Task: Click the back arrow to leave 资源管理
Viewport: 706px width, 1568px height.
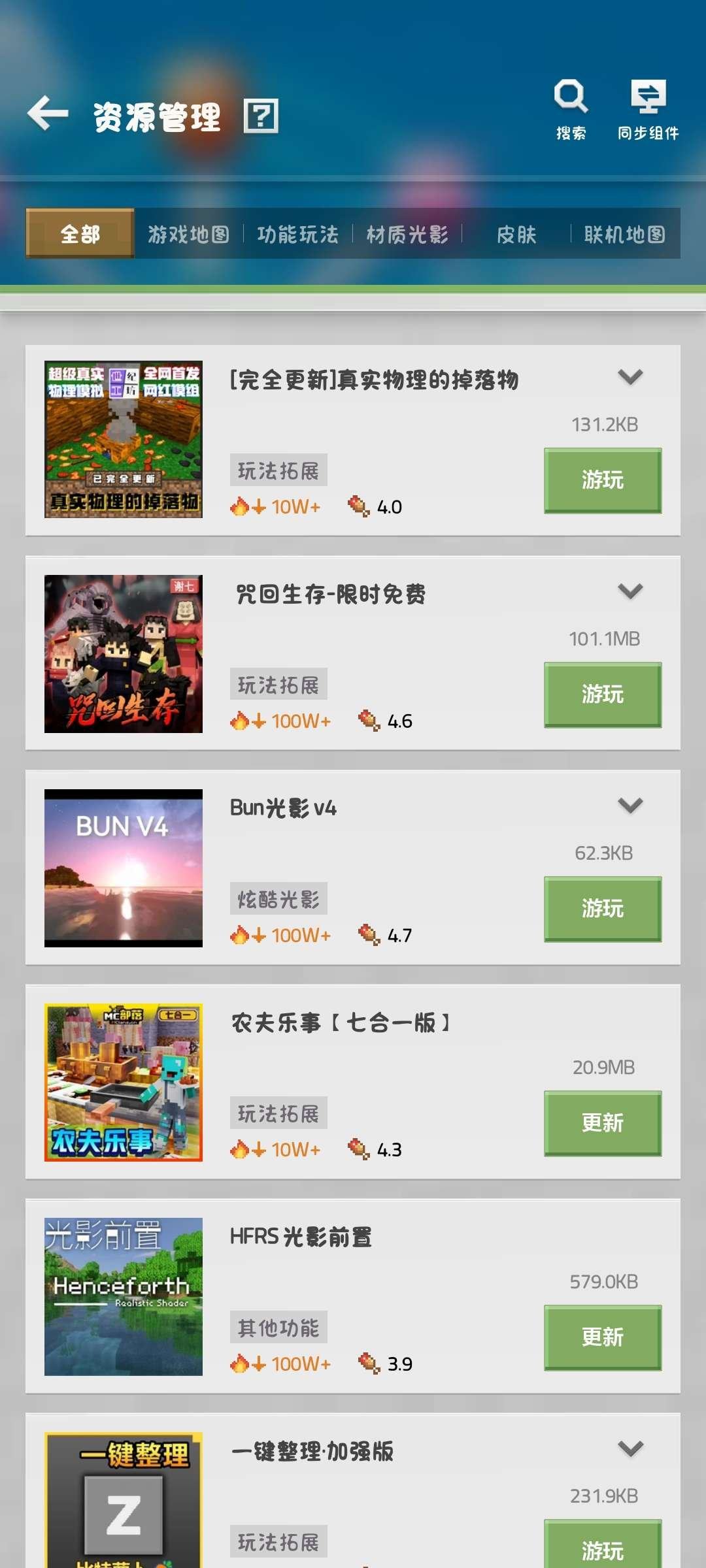Action: click(48, 115)
